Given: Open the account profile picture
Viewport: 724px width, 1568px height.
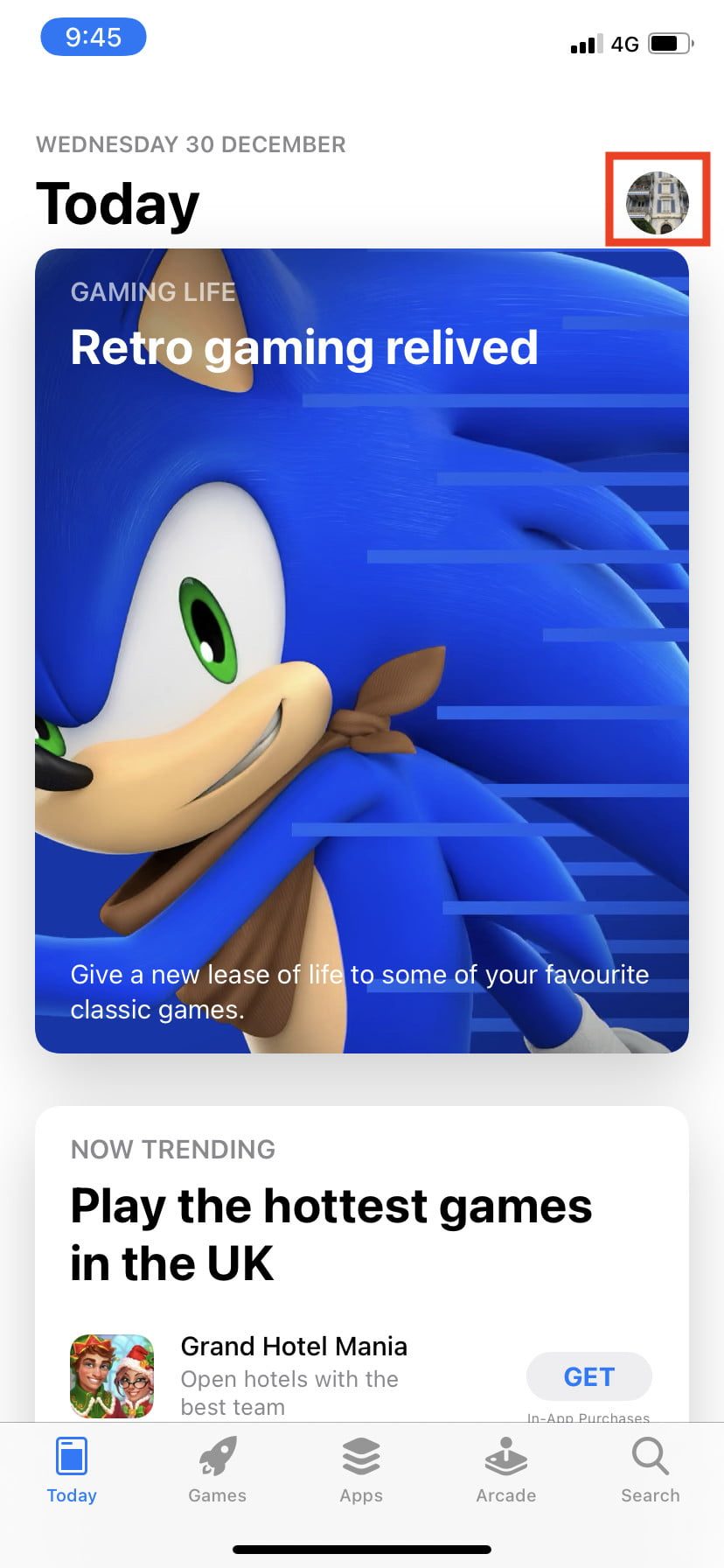Looking at the screenshot, I should 658,203.
